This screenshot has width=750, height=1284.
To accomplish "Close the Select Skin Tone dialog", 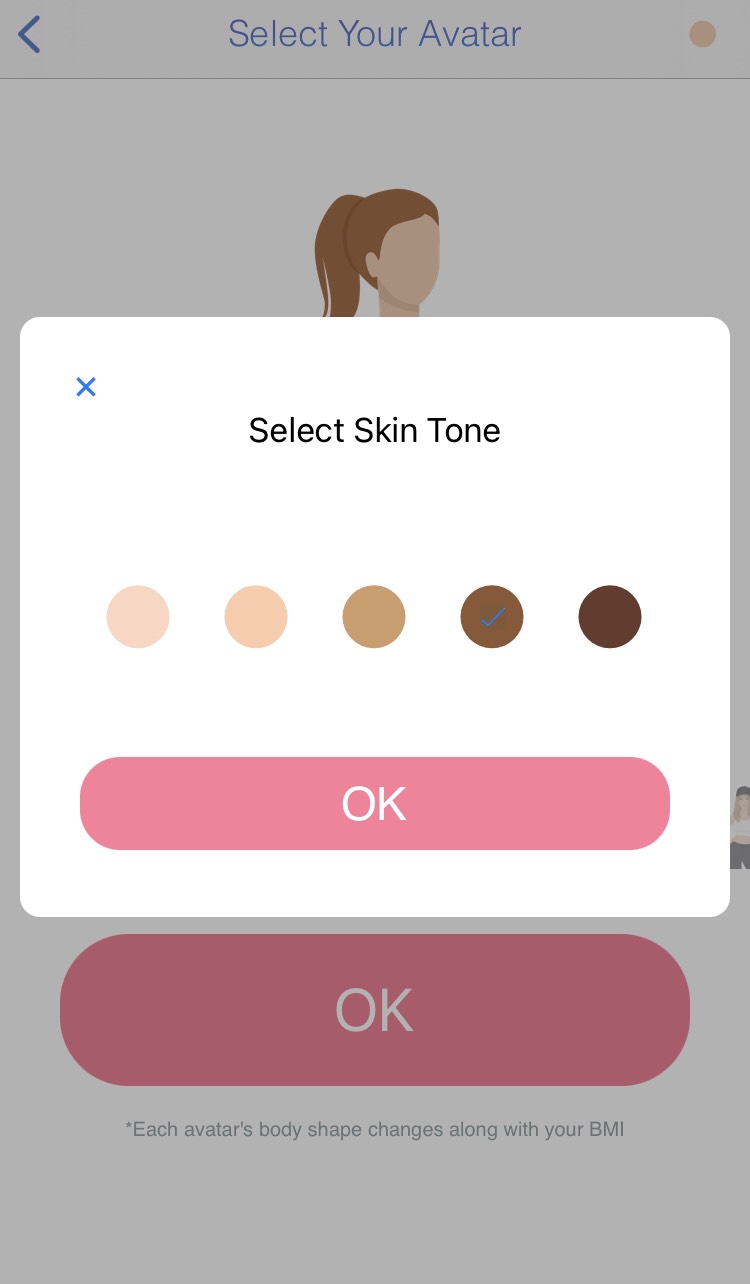I will (x=86, y=387).
